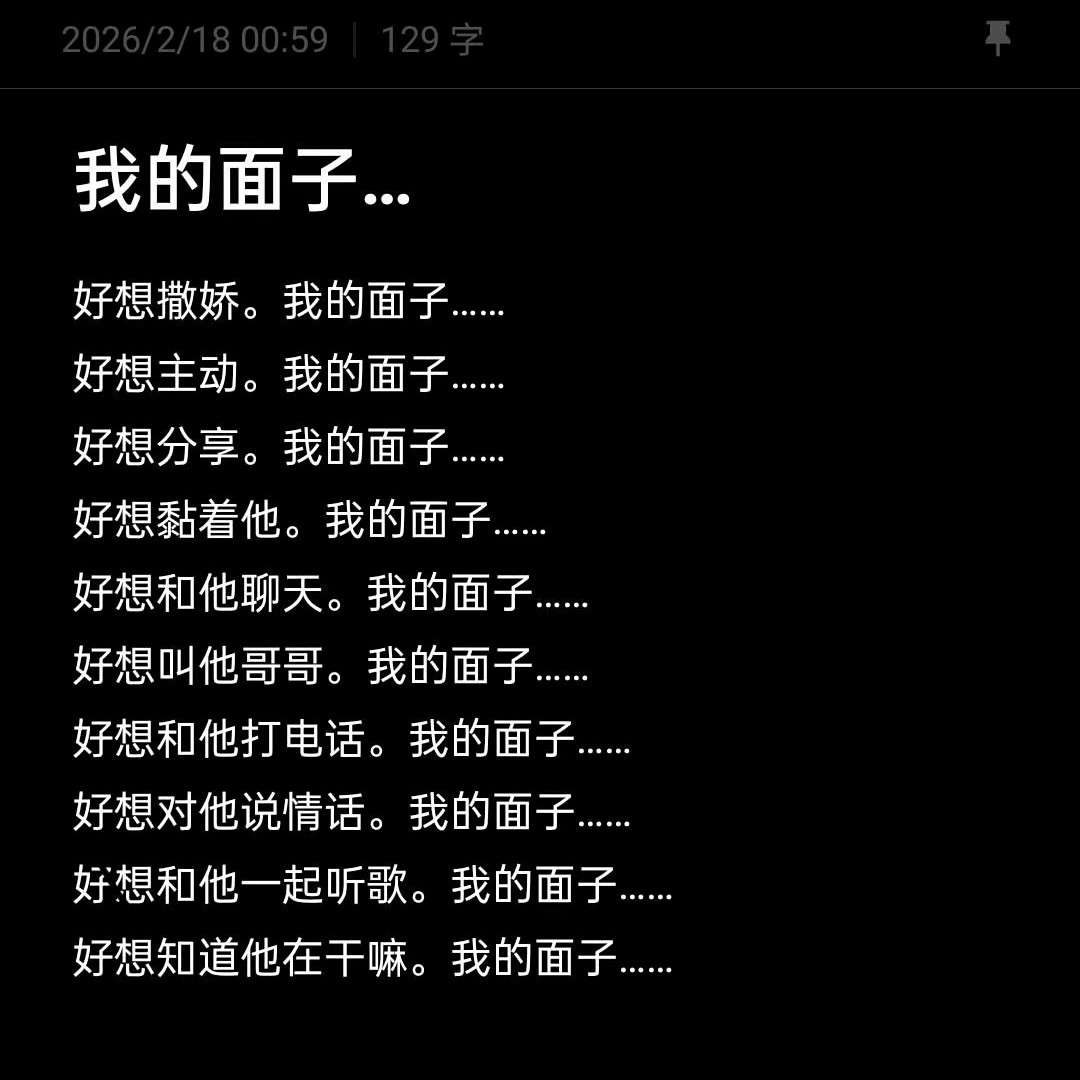1080x1080 pixels.
Task: Edit the note title 我的面子…
Action: click(243, 181)
